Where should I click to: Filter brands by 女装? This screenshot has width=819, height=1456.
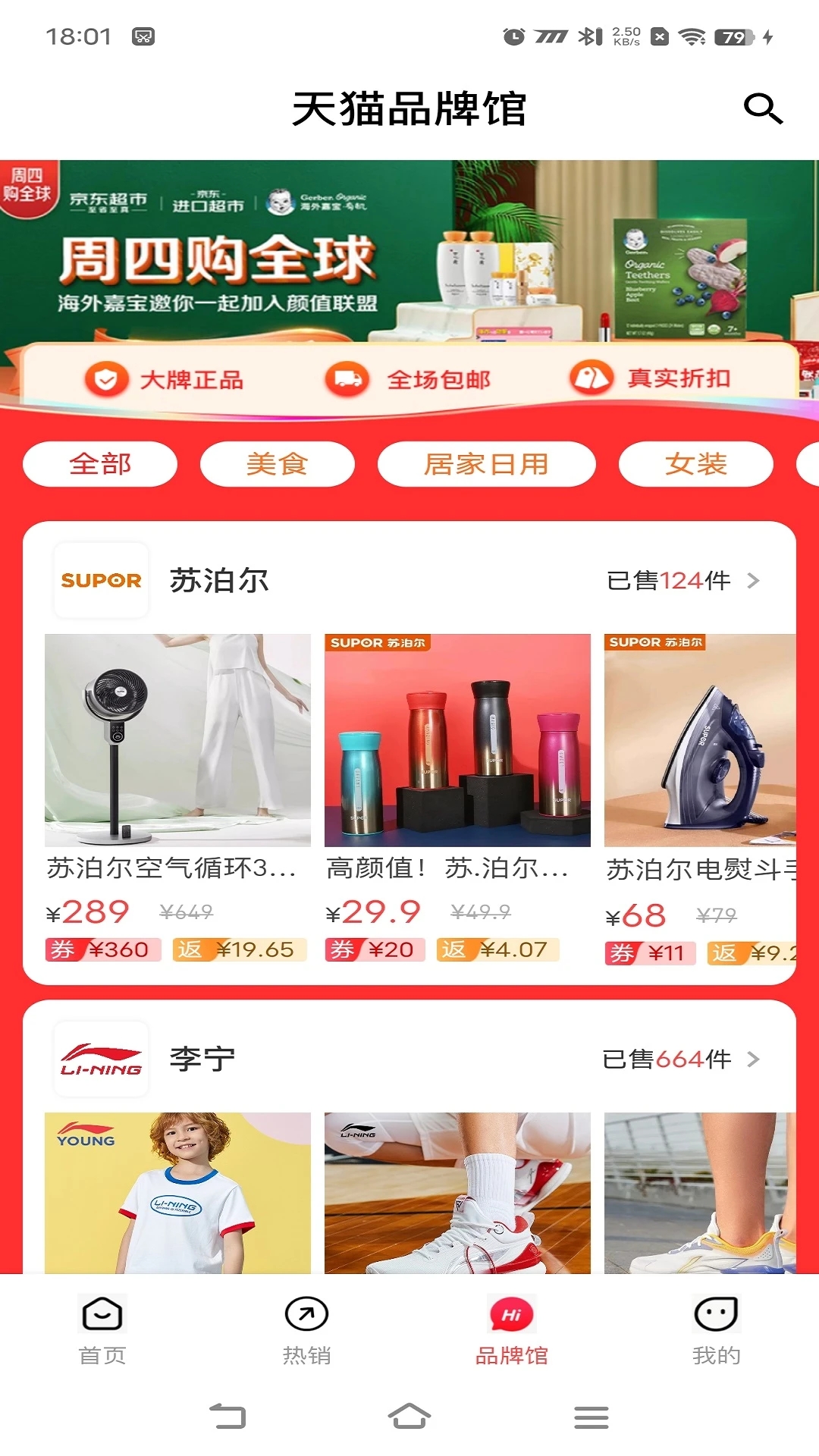pos(695,464)
